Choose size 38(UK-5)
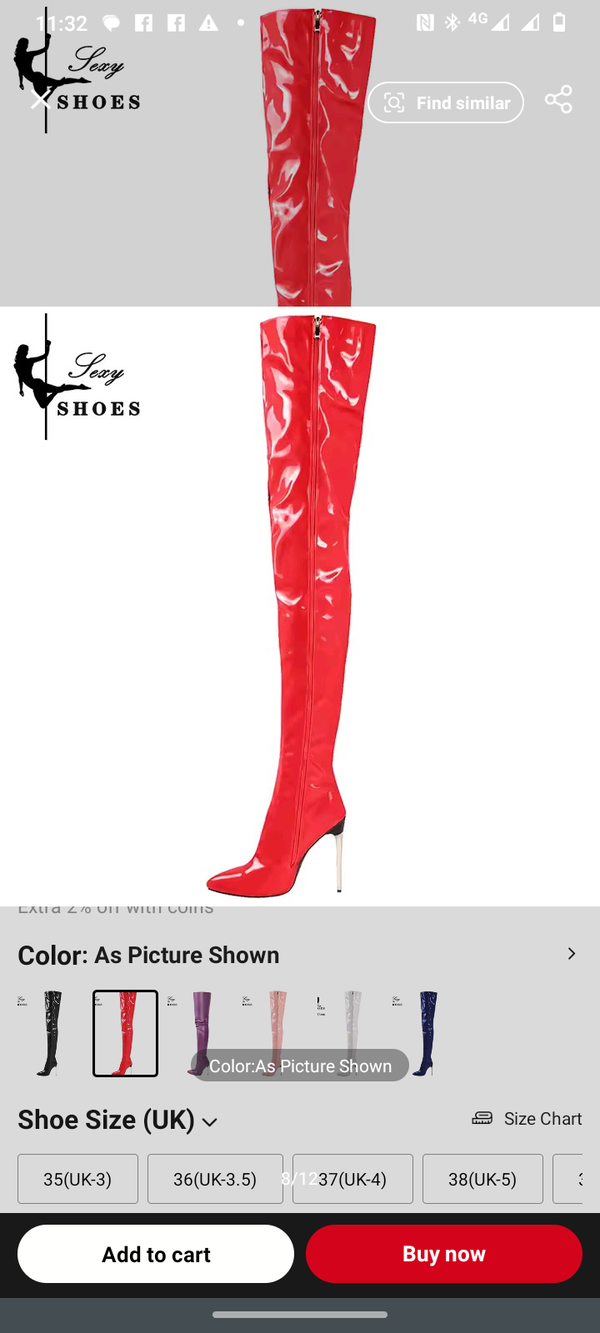Screen dimensions: 600x1333 (482, 1179)
